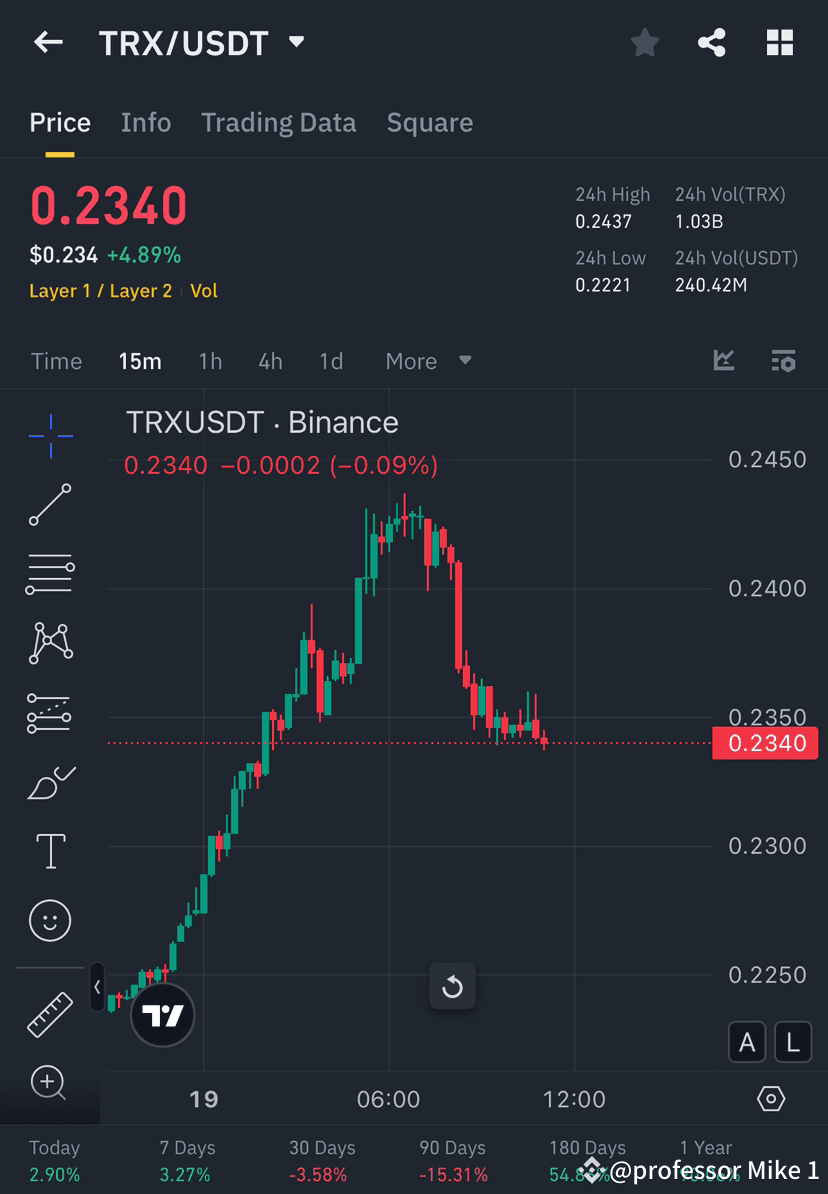Select the zoom-in magnifier tool

pyautogui.click(x=50, y=1083)
